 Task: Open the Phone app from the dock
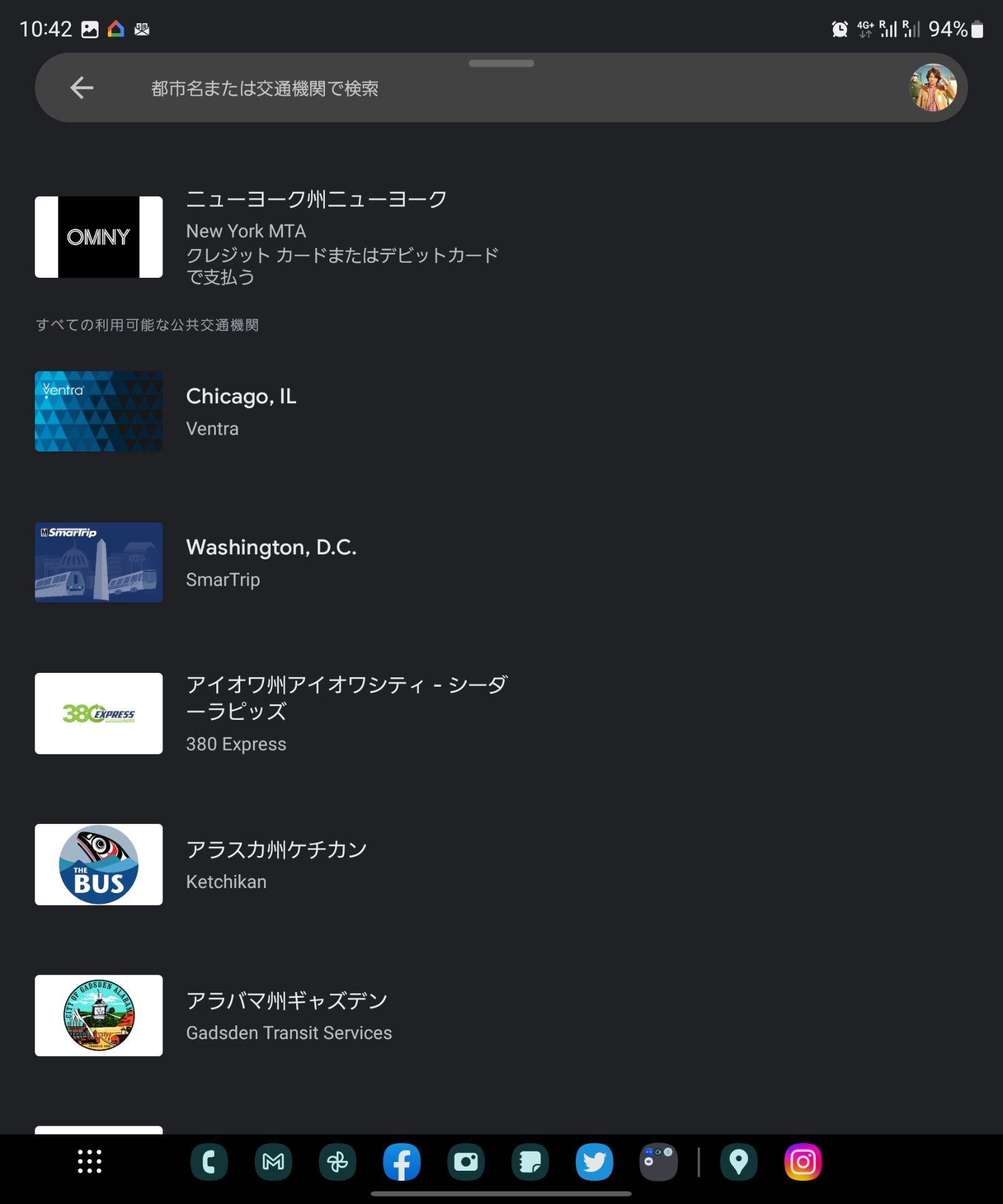[209, 1161]
